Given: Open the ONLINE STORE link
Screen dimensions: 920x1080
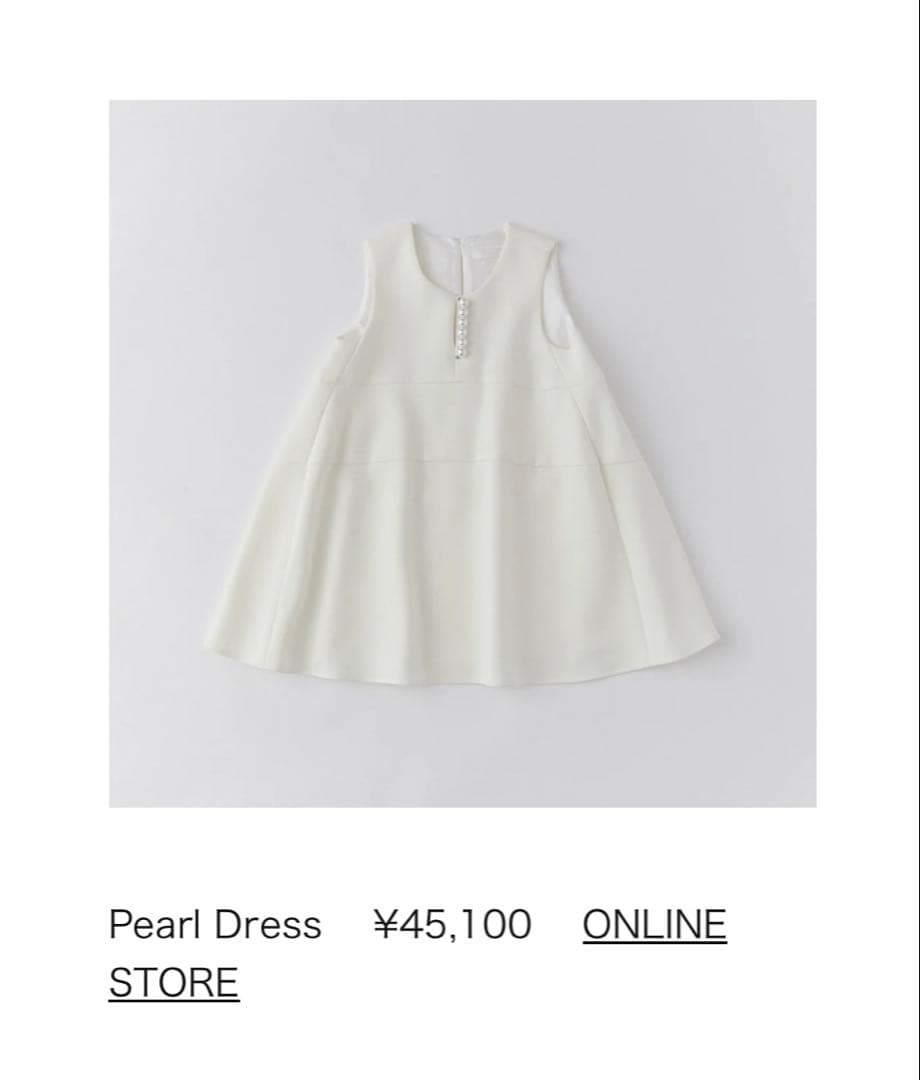Looking at the screenshot, I should point(654,924).
